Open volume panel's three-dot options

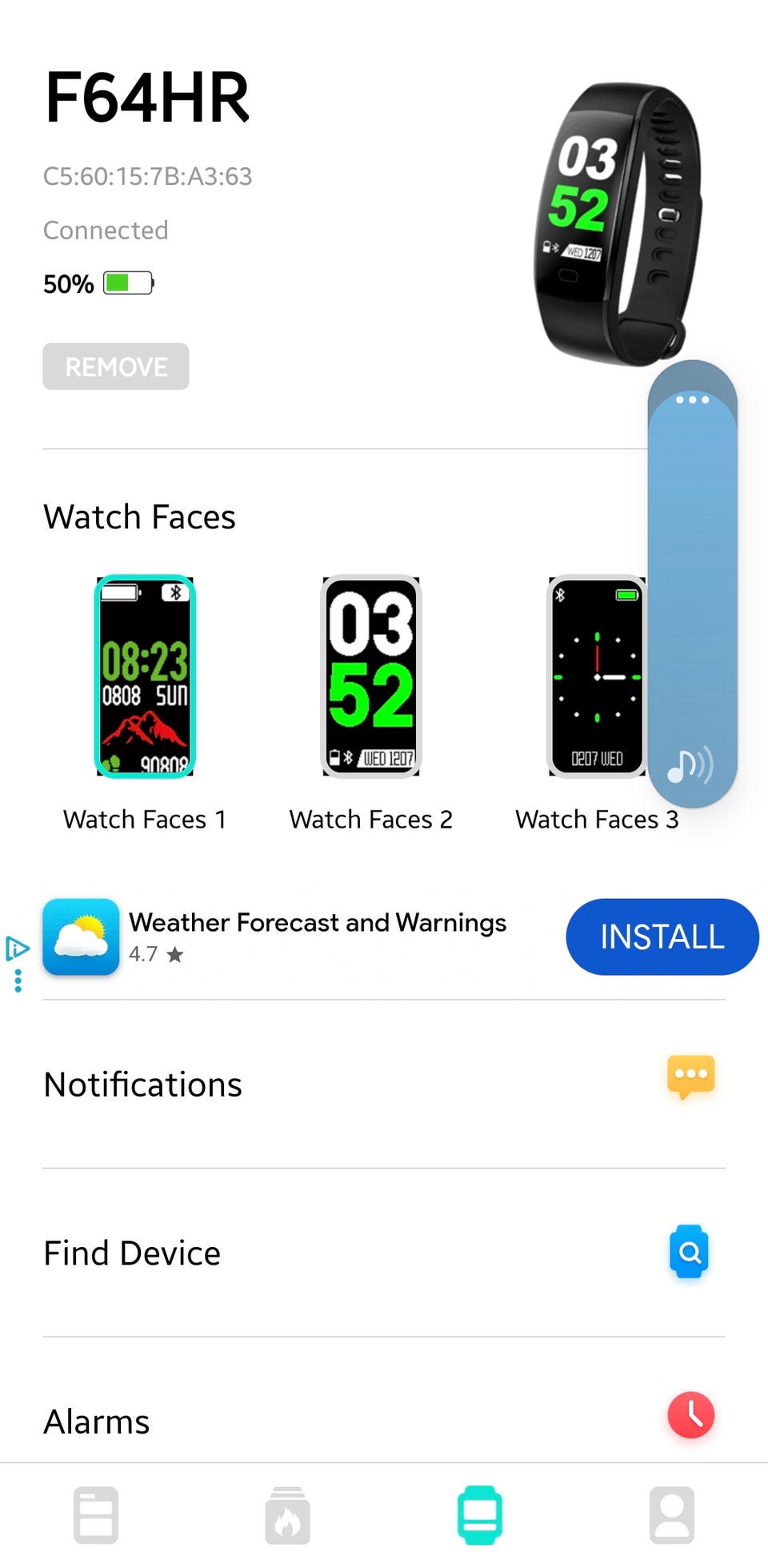pyautogui.click(x=692, y=399)
